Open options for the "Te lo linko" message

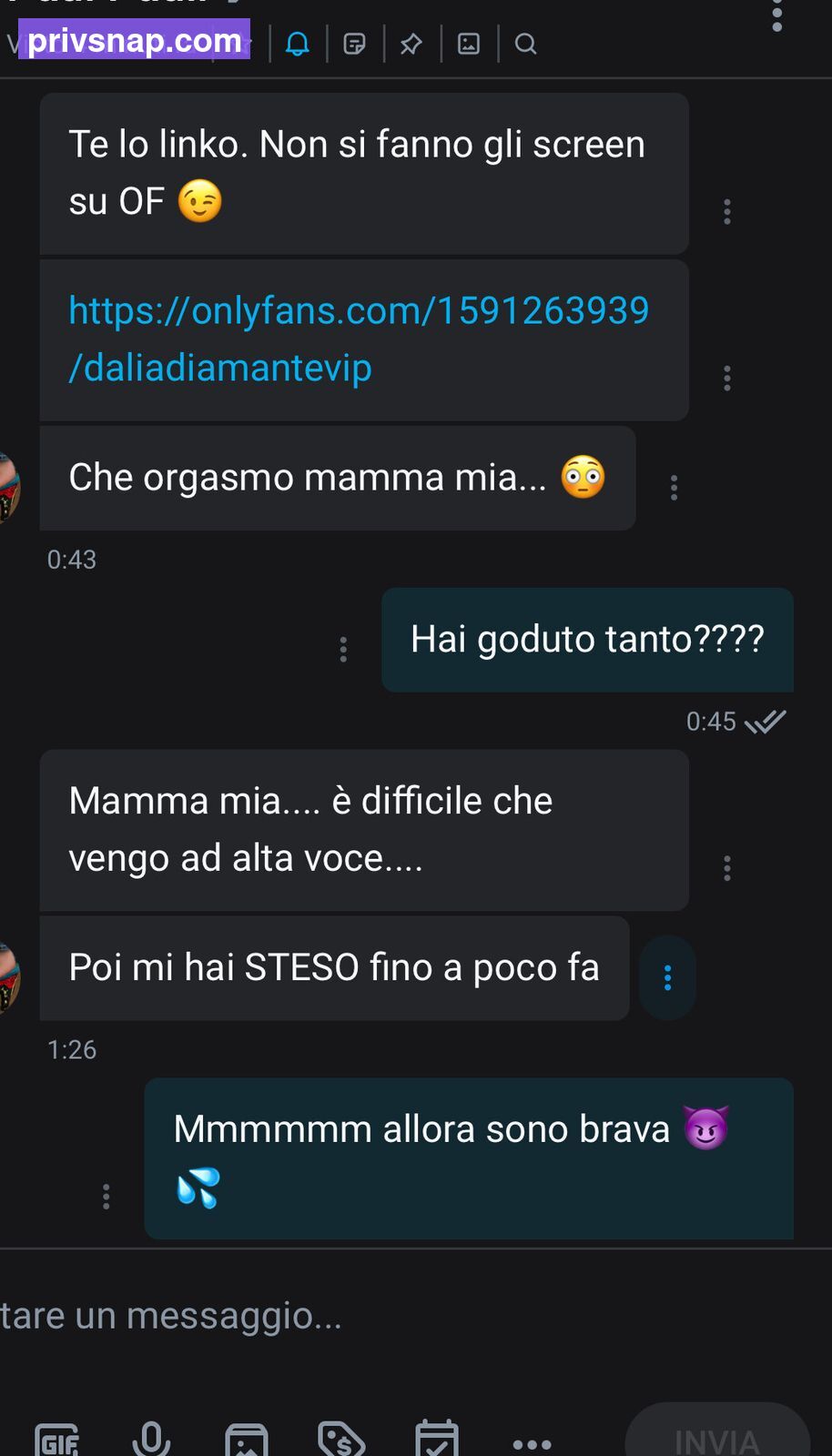tap(726, 211)
